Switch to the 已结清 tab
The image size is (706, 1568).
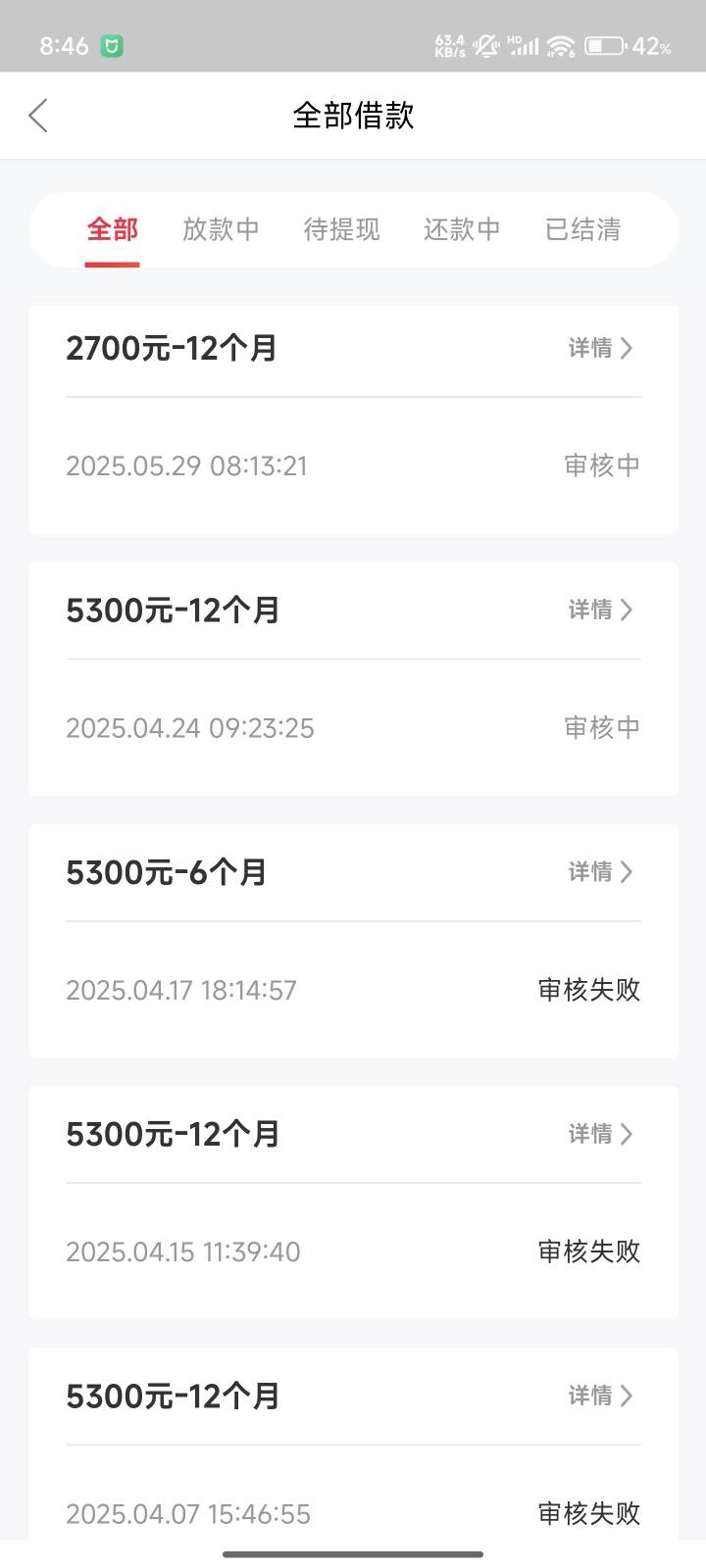[583, 229]
